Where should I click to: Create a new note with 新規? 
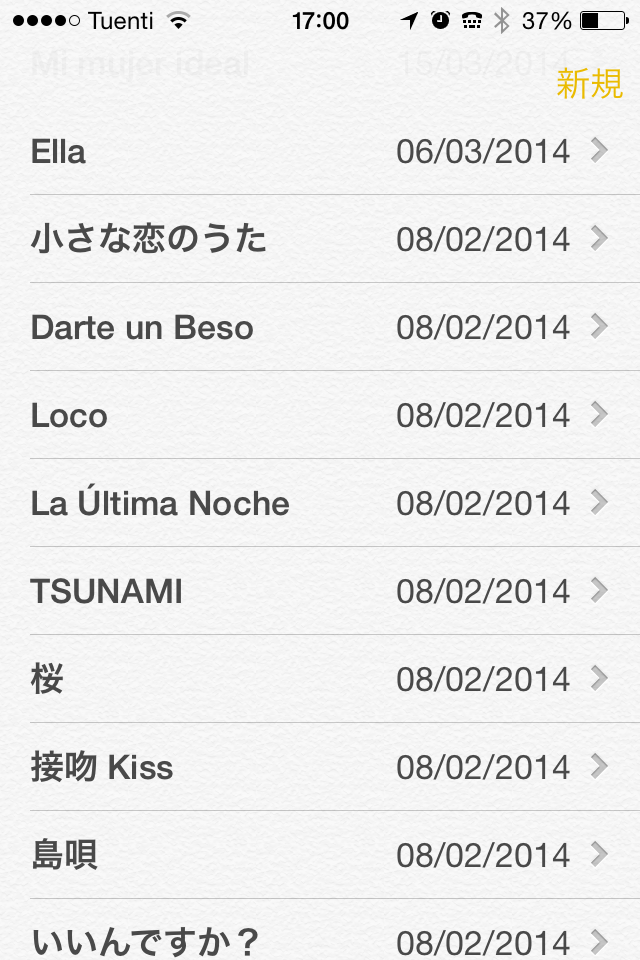point(589,84)
